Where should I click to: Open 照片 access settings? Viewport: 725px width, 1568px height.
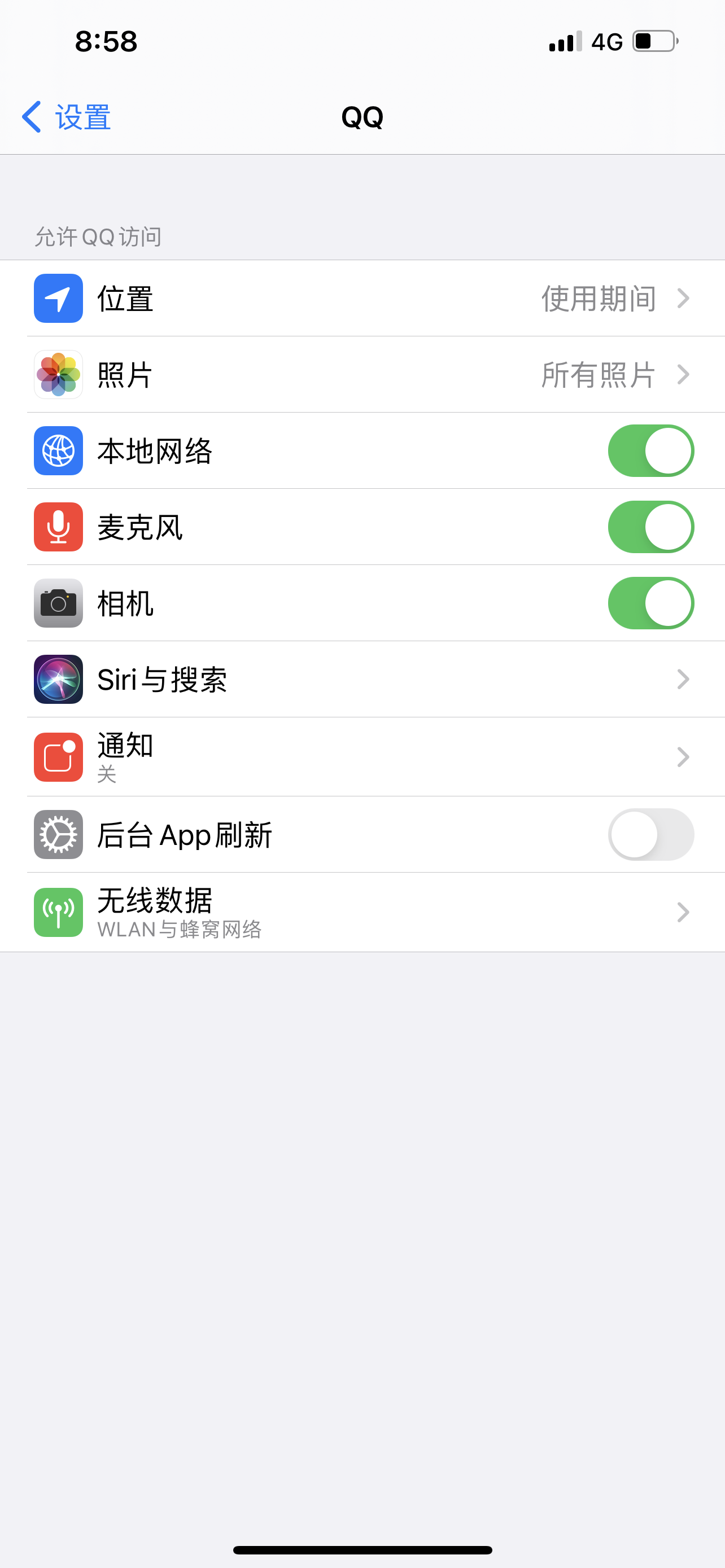coord(362,374)
